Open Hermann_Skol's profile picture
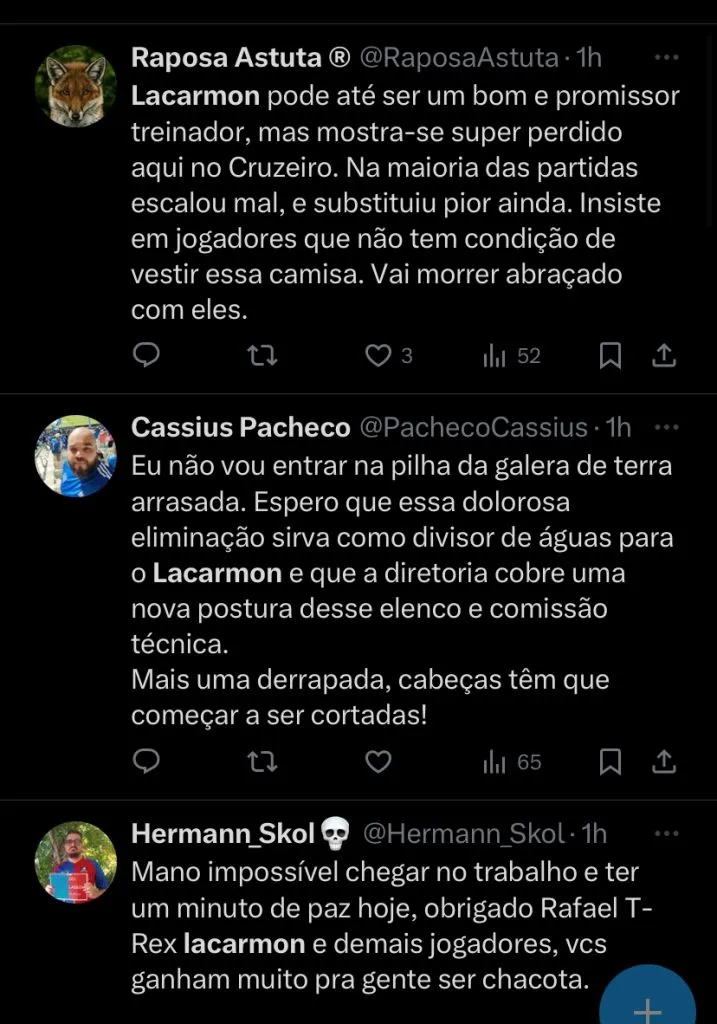The height and width of the screenshot is (1024, 717). pos(76,862)
